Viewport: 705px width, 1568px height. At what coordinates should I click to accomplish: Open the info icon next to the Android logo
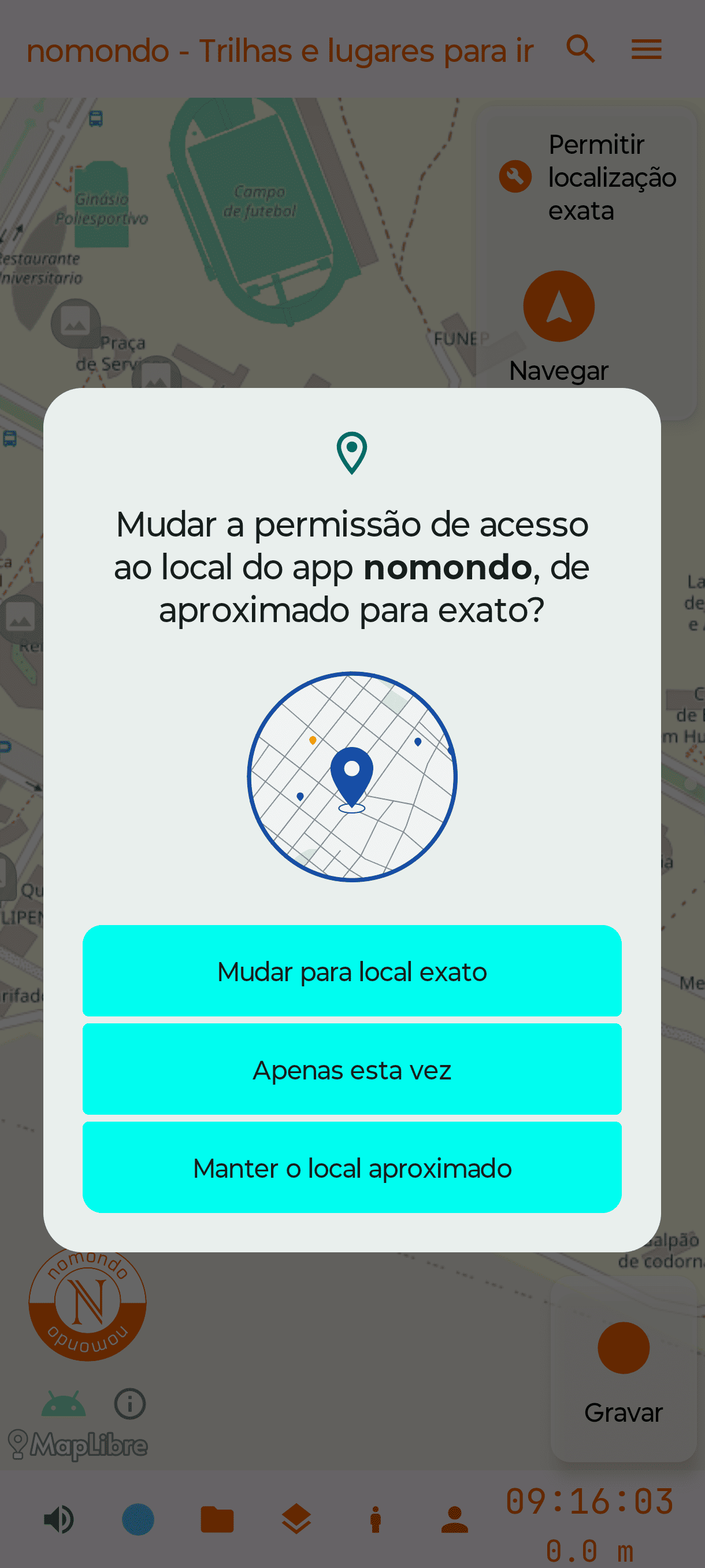point(129,1405)
